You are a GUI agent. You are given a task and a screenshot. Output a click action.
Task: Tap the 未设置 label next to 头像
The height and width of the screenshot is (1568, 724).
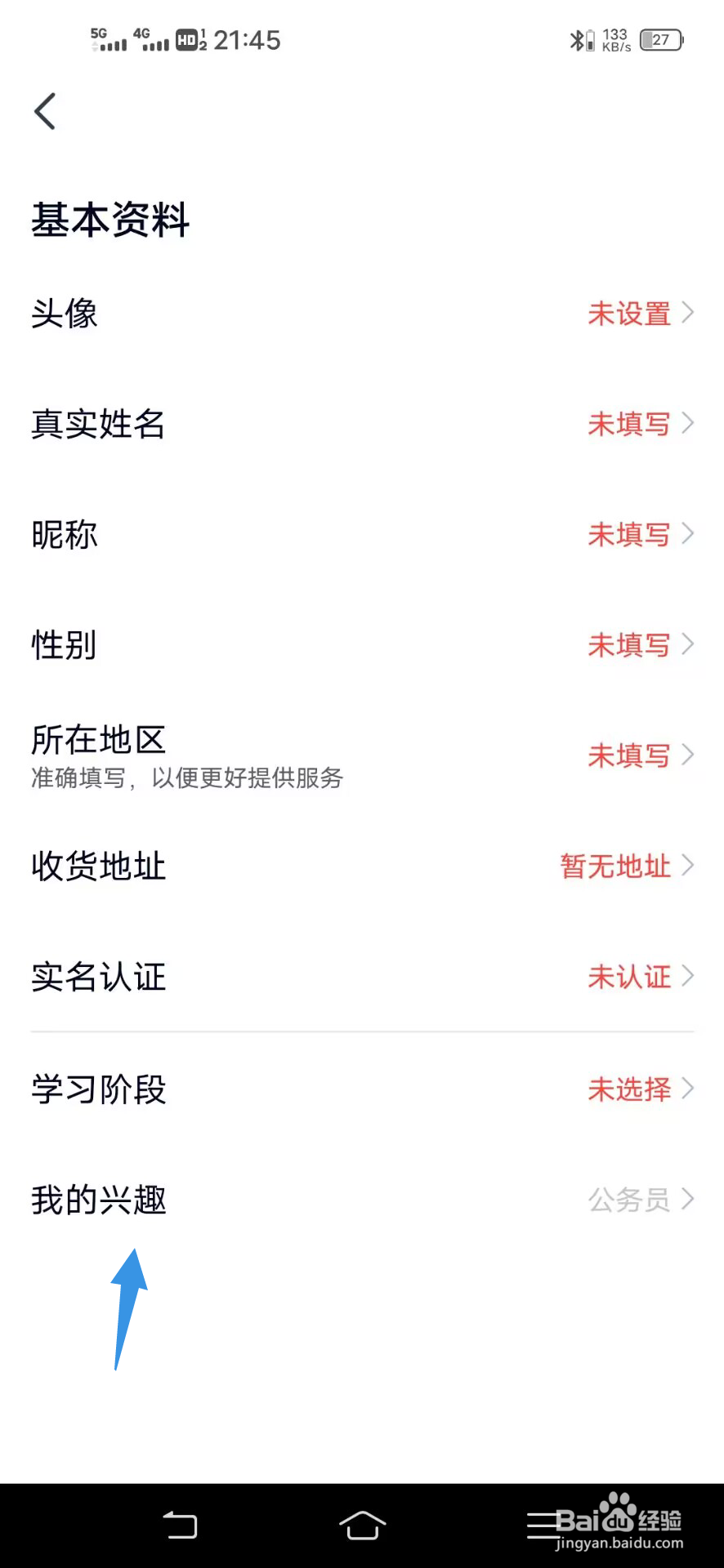click(629, 314)
